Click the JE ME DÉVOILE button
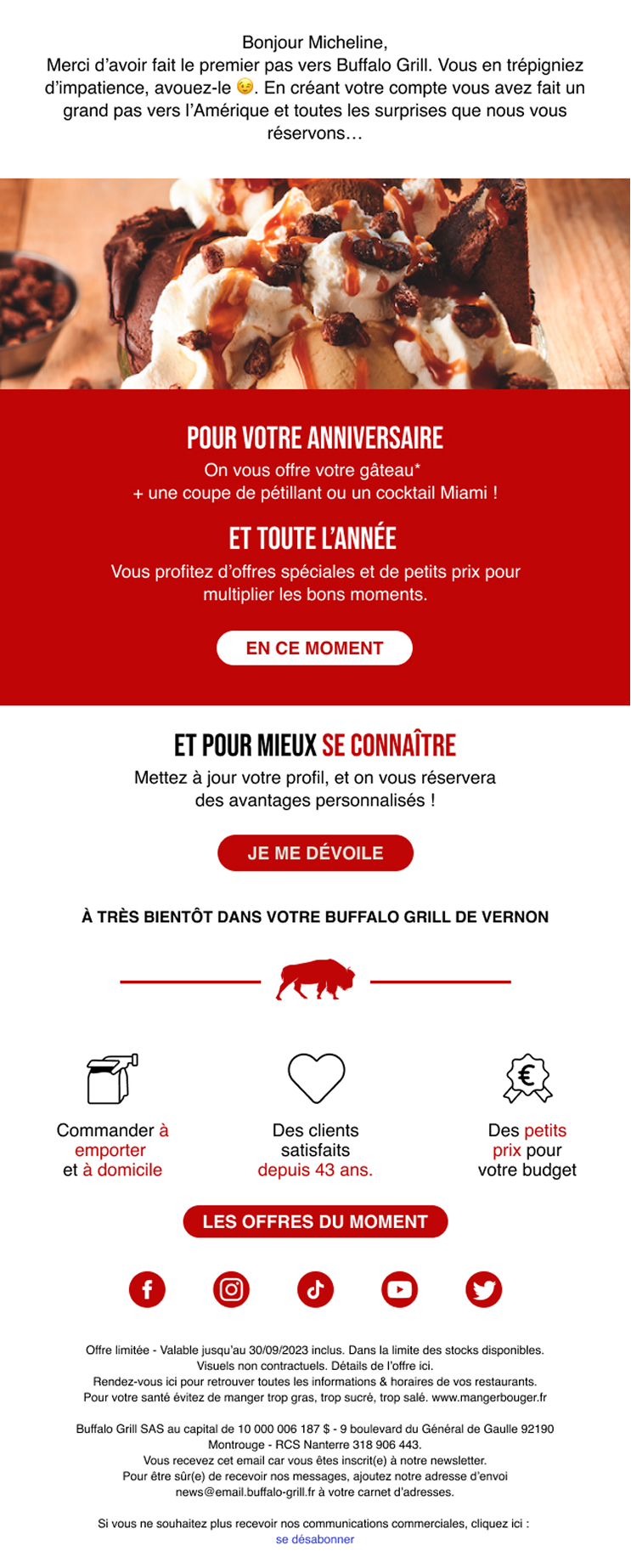Viewport: 631px width, 1568px height. 315,852
